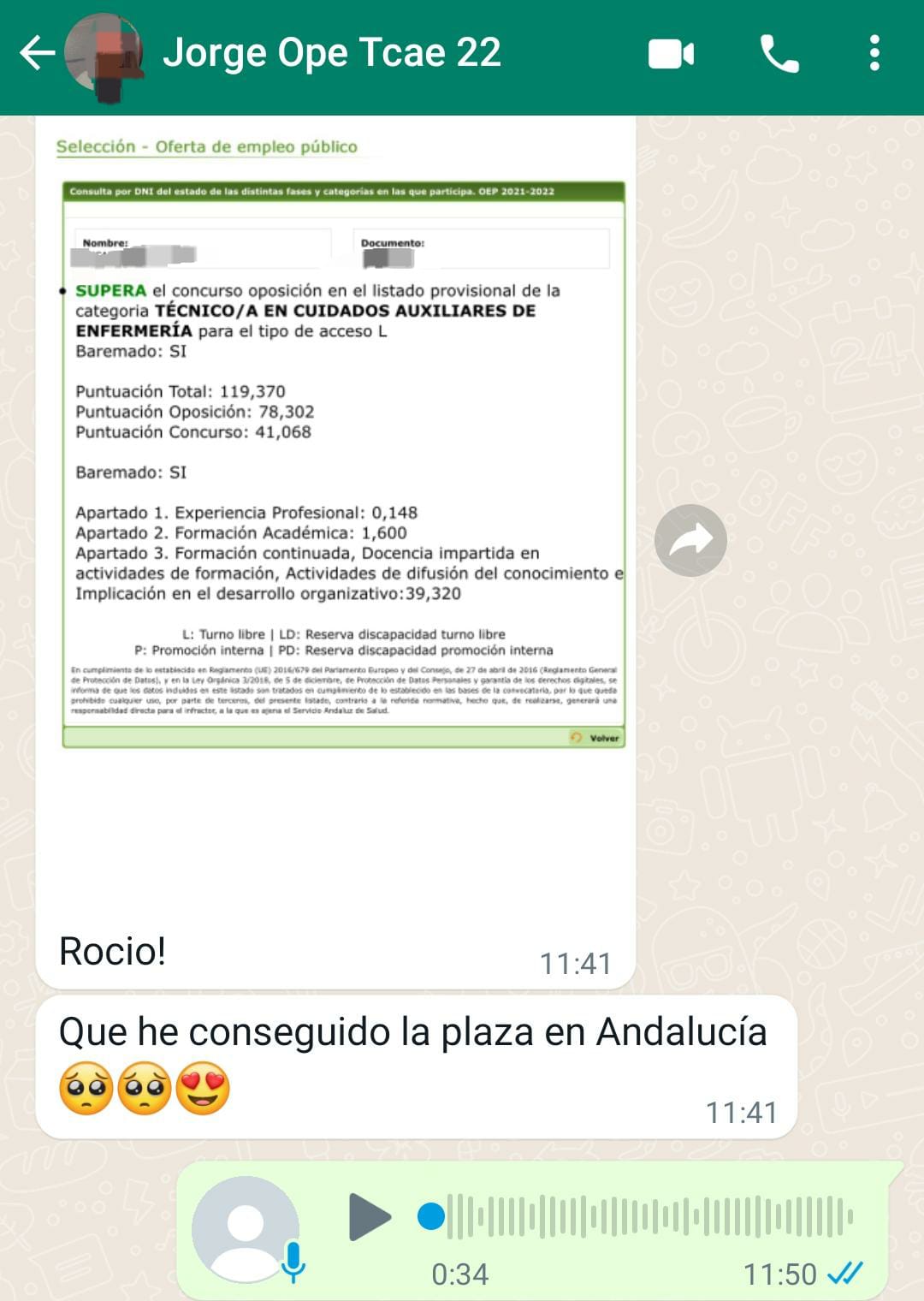This screenshot has height=1301, width=924.
Task: Open Jorge's profile picture
Action: click(x=104, y=53)
